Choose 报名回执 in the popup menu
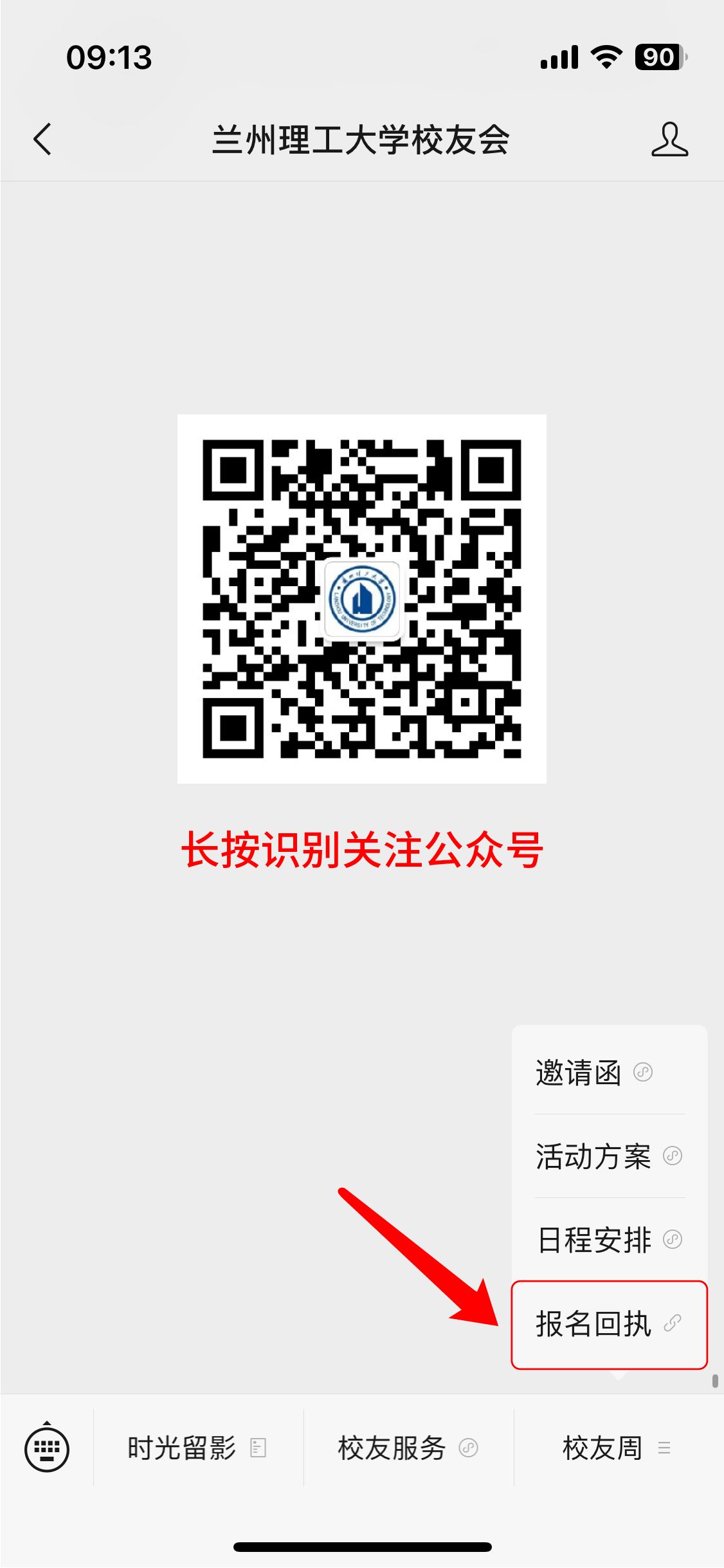The image size is (724, 1568). (608, 1324)
